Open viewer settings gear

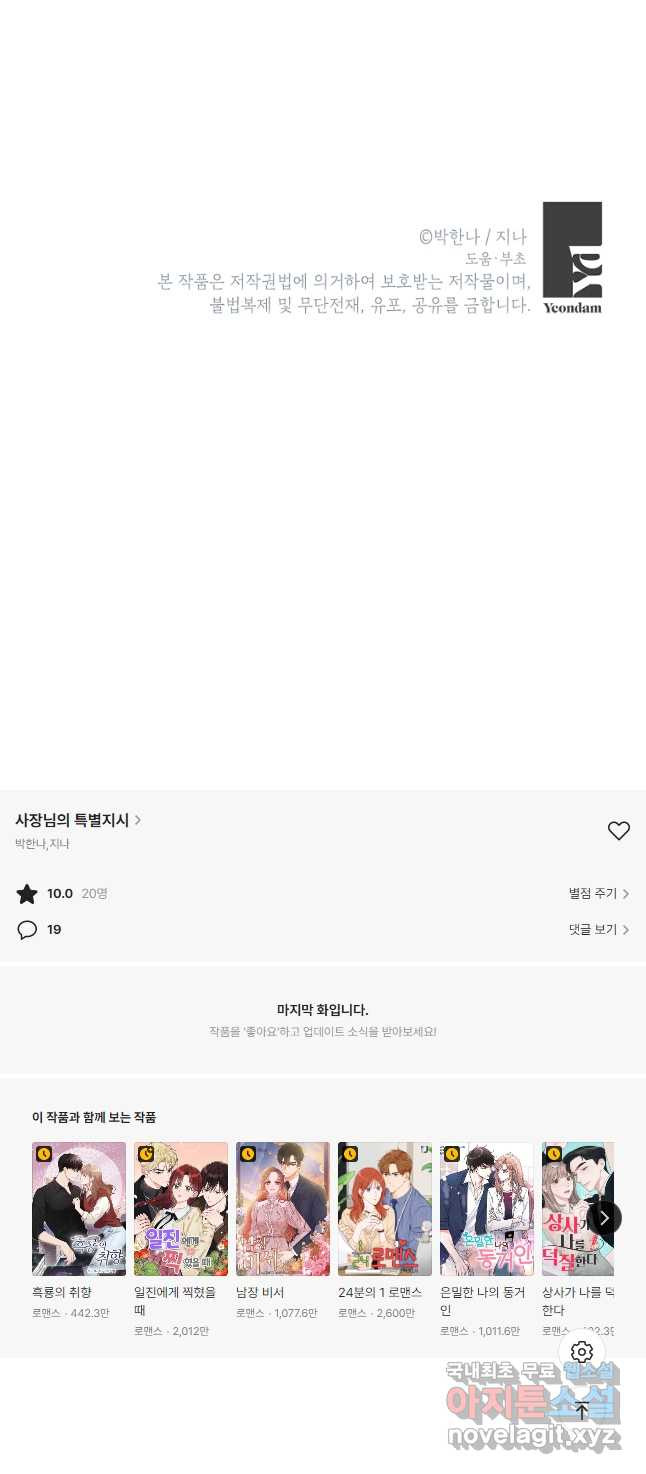[582, 1353]
